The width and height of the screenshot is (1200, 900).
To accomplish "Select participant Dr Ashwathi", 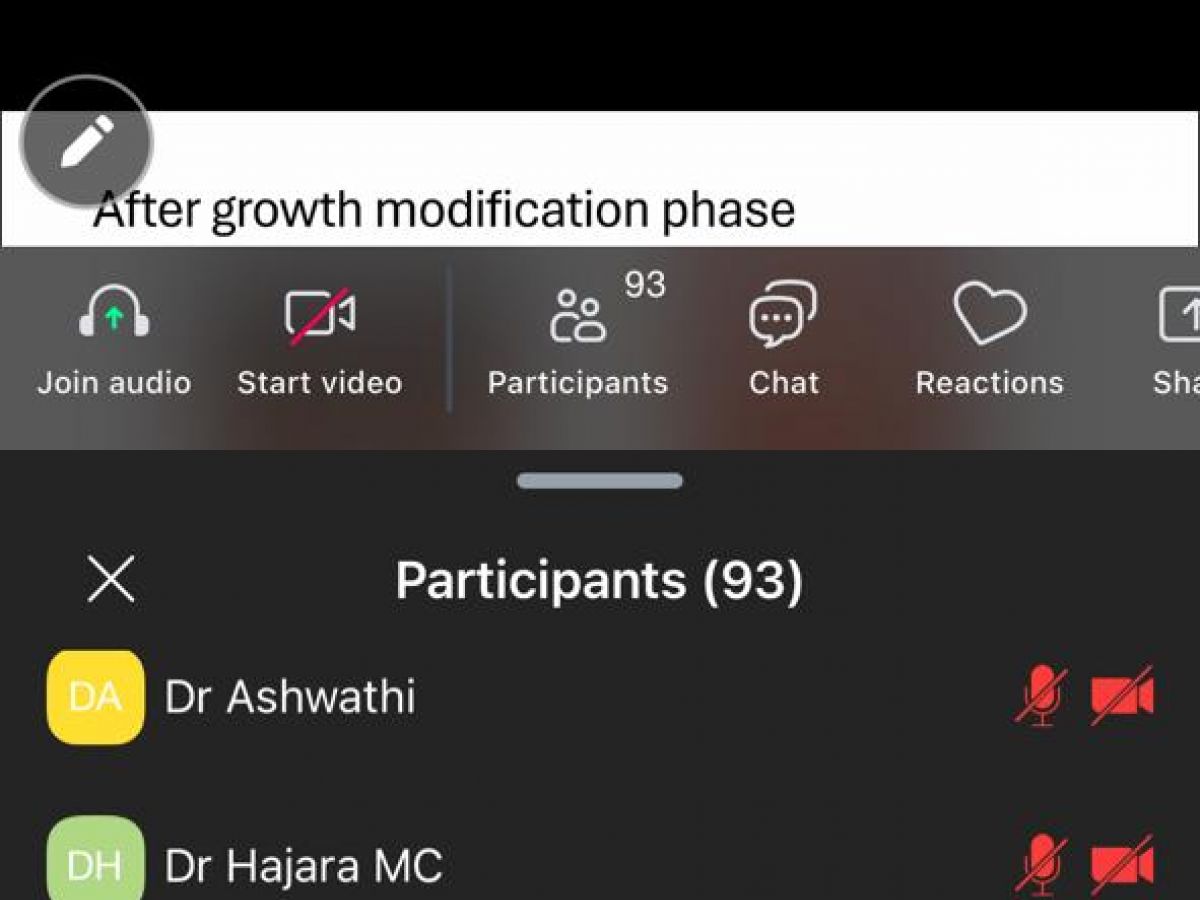I will pyautogui.click(x=290, y=697).
